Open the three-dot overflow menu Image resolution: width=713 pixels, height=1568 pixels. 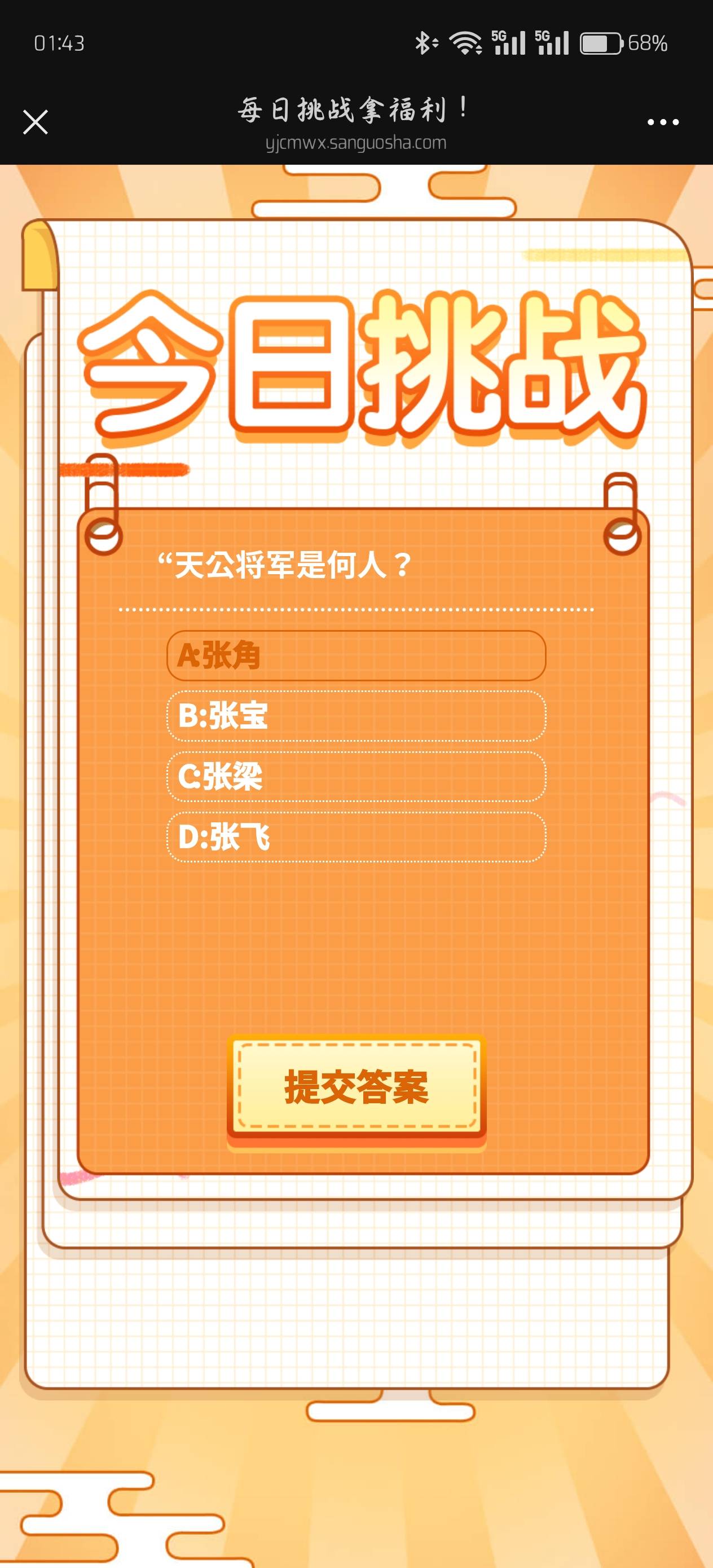click(x=662, y=122)
